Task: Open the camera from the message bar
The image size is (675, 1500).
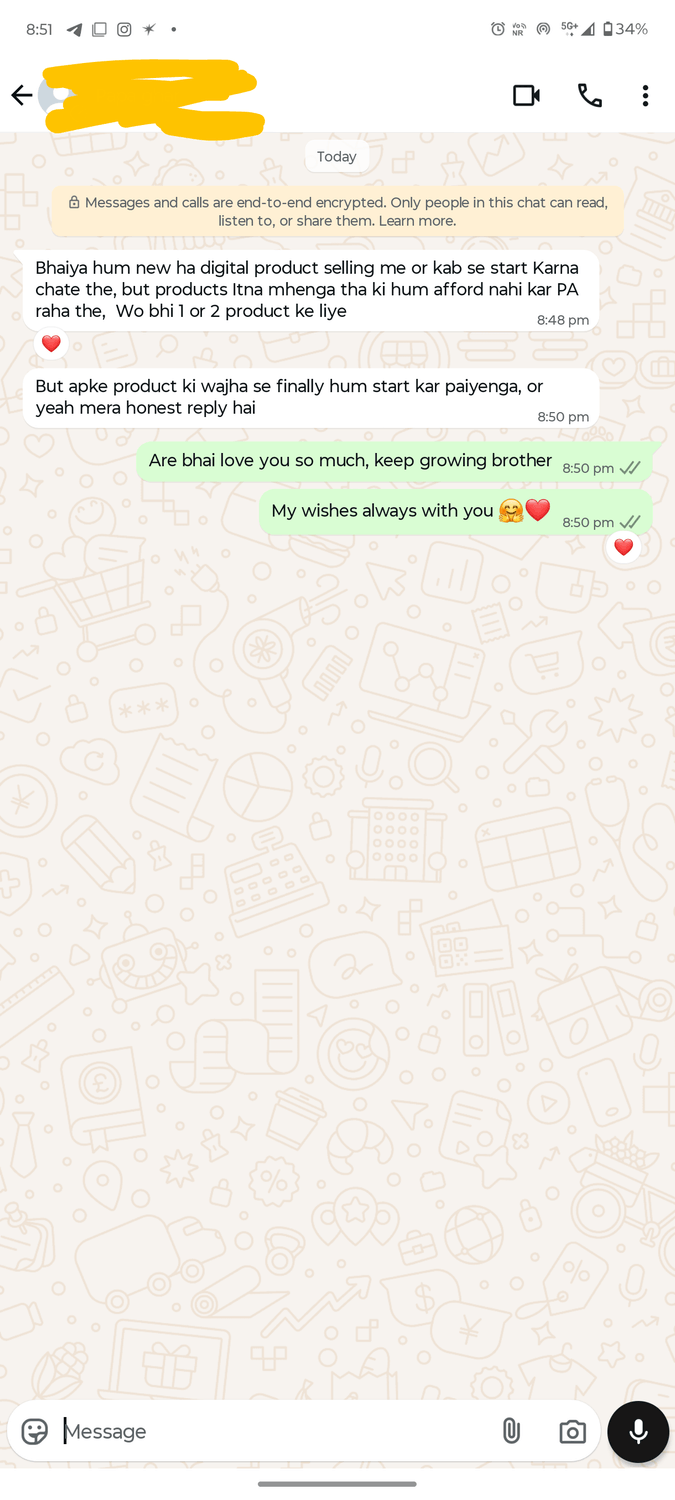Action: coord(572,1432)
